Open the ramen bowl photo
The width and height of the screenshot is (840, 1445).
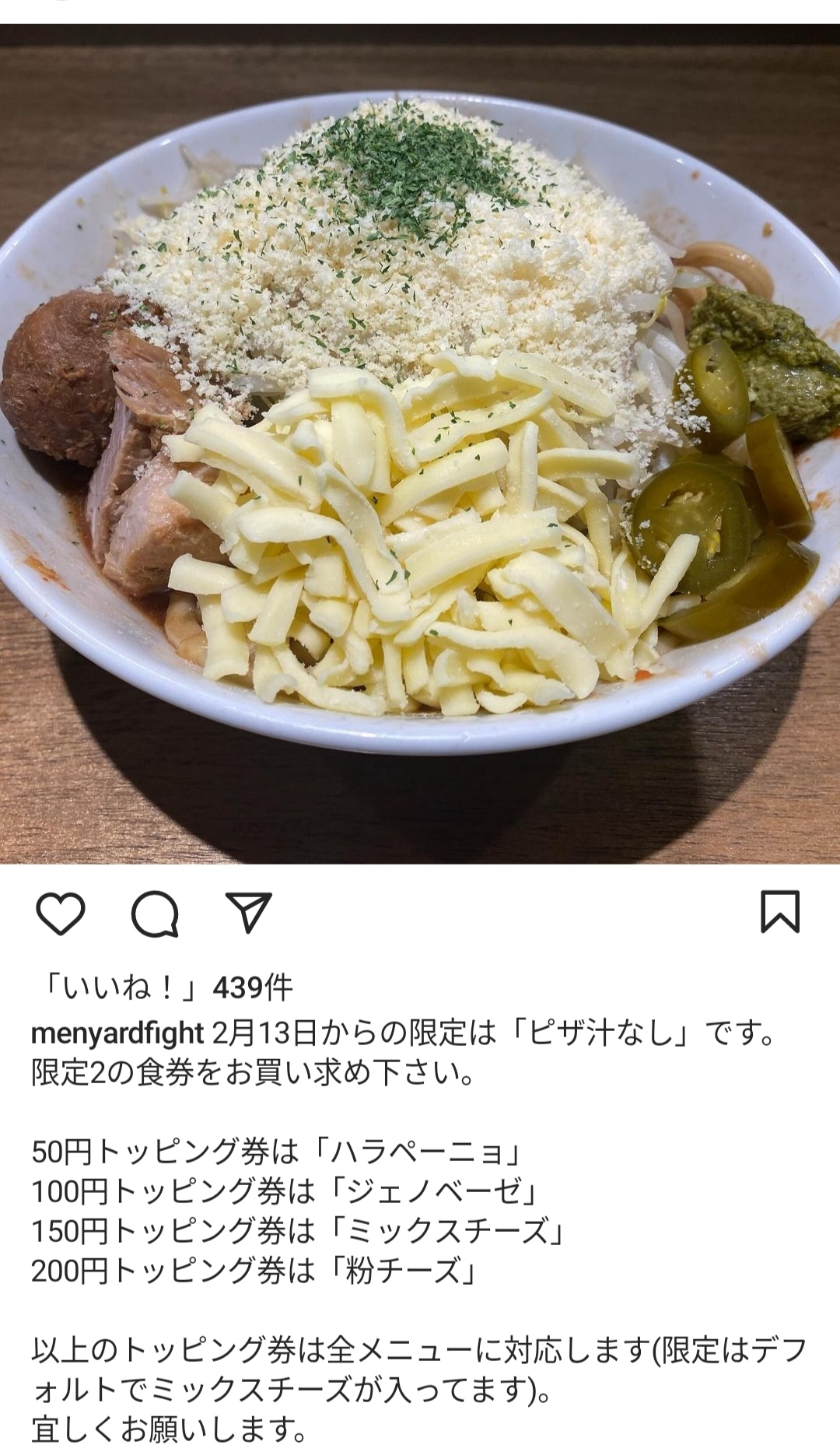(x=420, y=444)
